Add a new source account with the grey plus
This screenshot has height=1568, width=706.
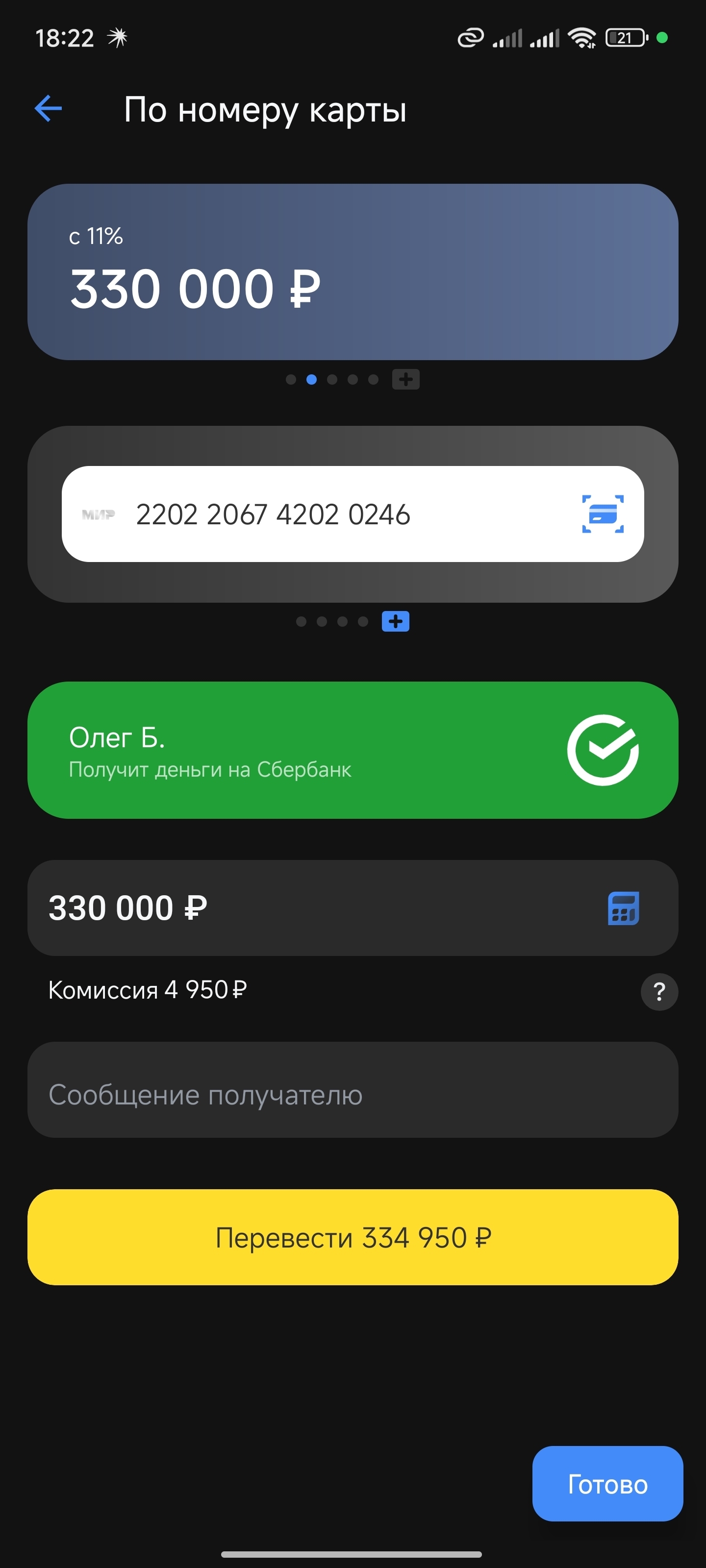click(x=405, y=379)
